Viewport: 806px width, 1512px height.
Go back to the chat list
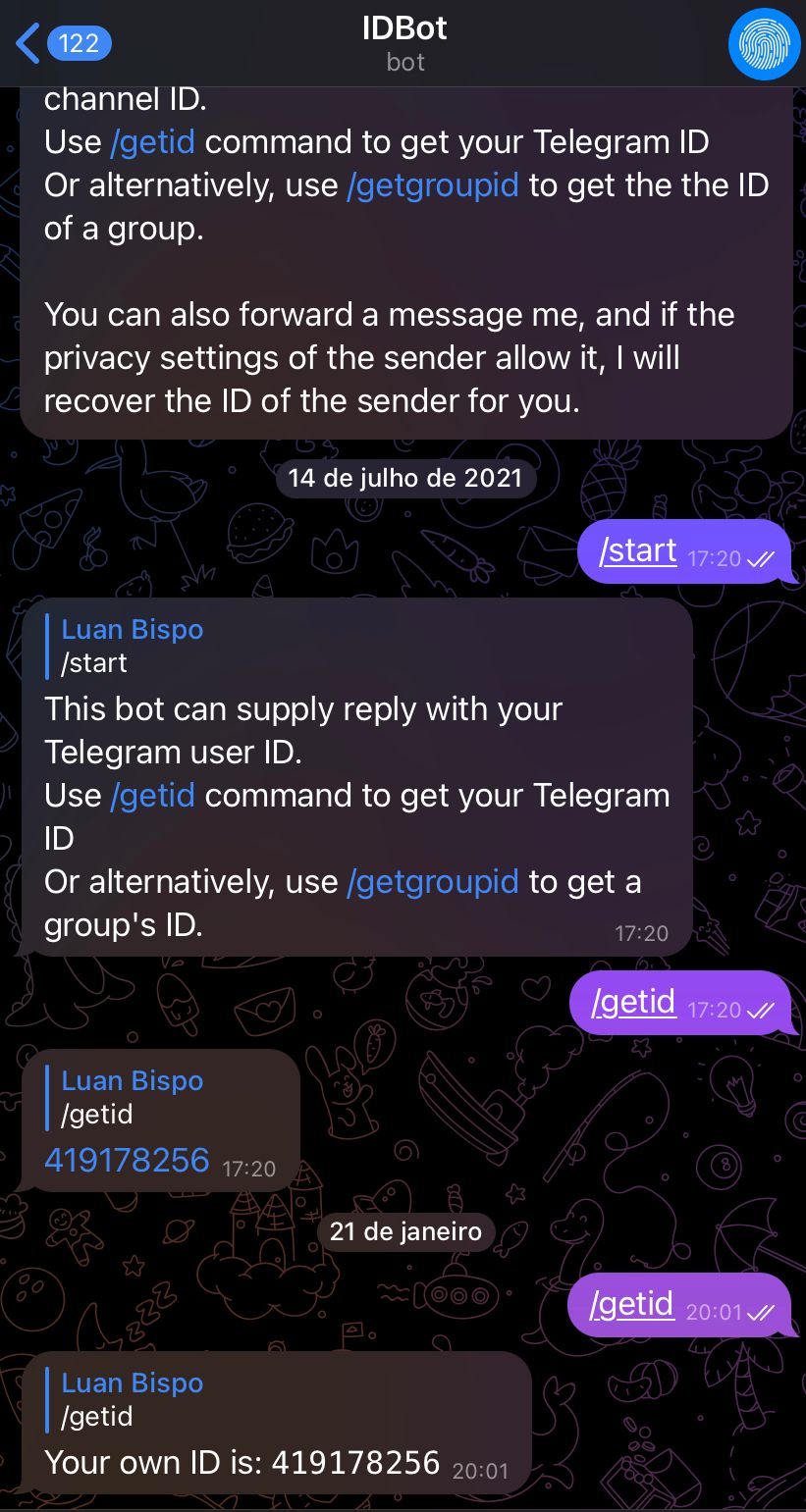point(61,43)
